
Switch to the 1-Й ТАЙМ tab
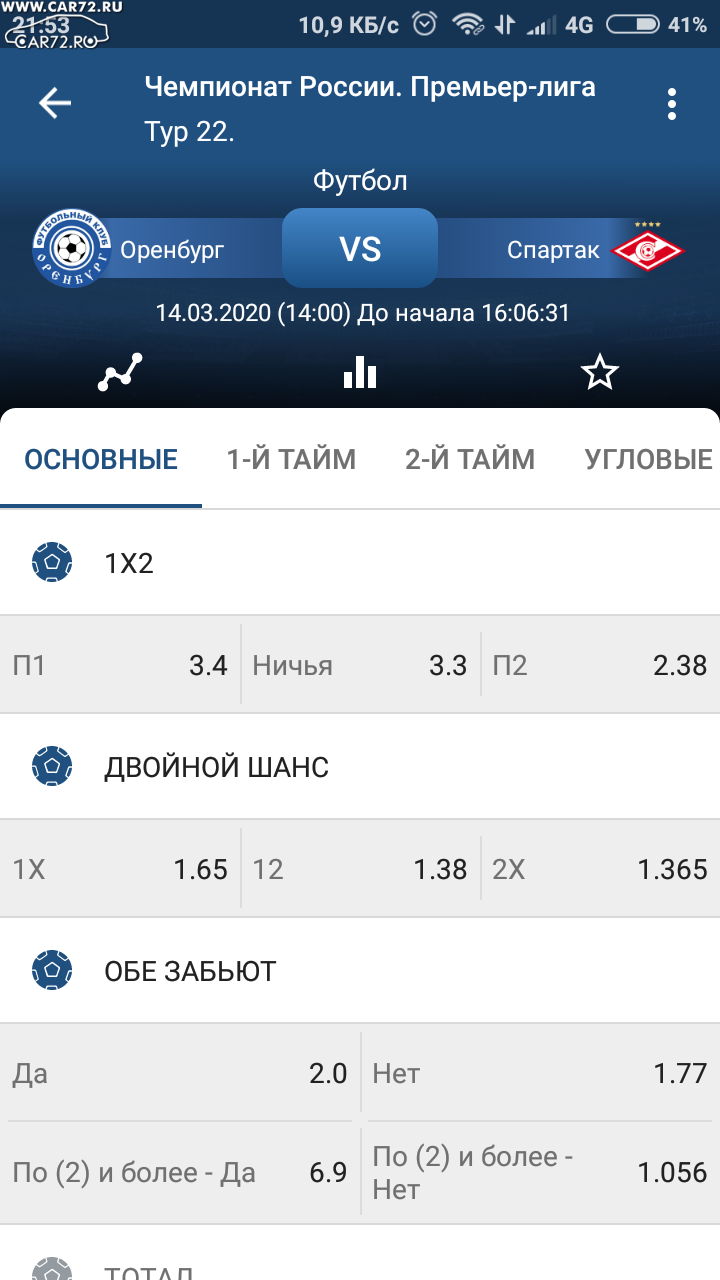pyautogui.click(x=291, y=459)
